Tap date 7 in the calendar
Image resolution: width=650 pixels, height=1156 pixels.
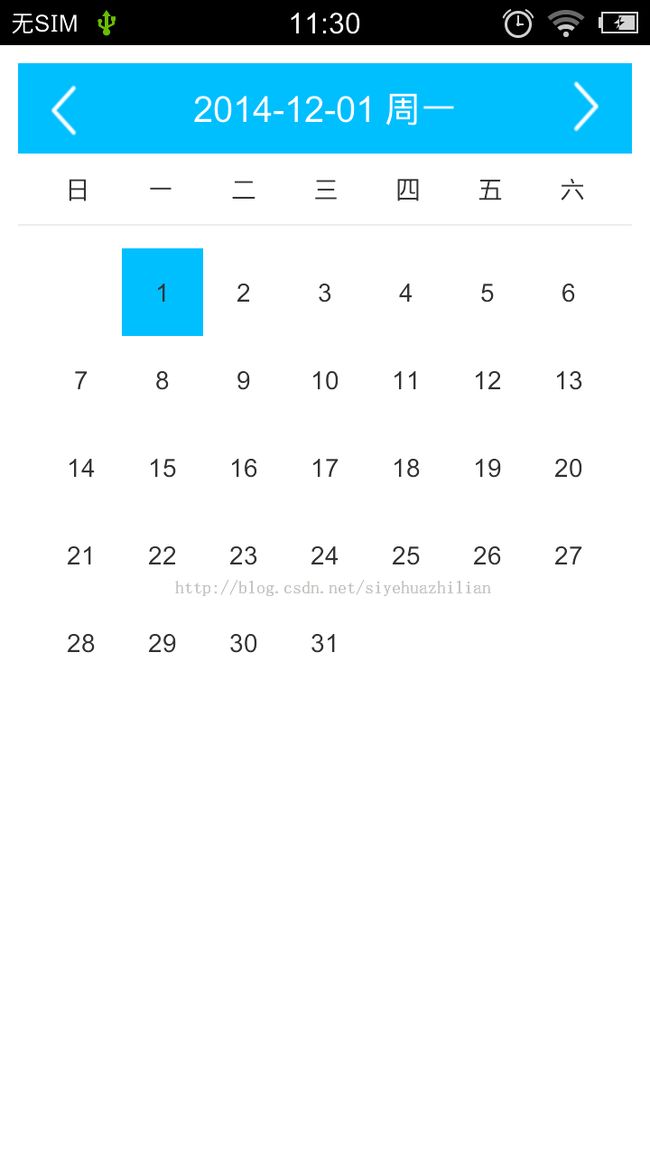point(80,380)
